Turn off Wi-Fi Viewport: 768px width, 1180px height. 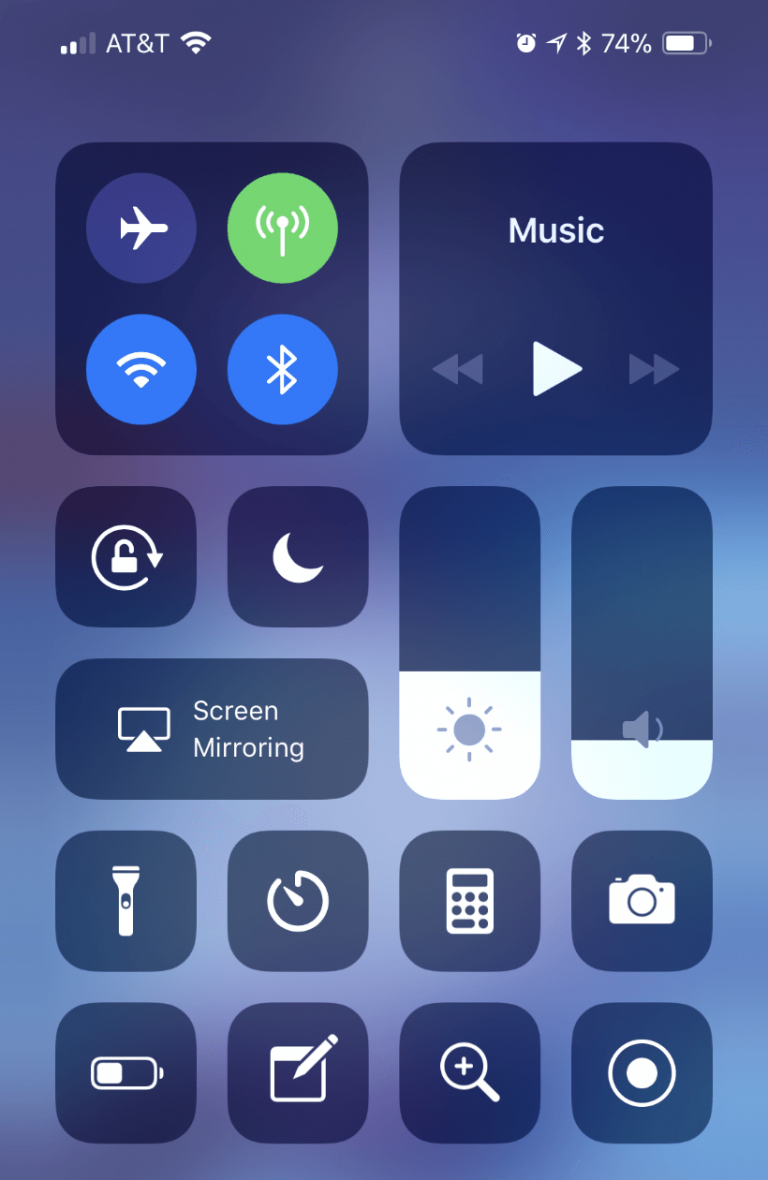[141, 368]
